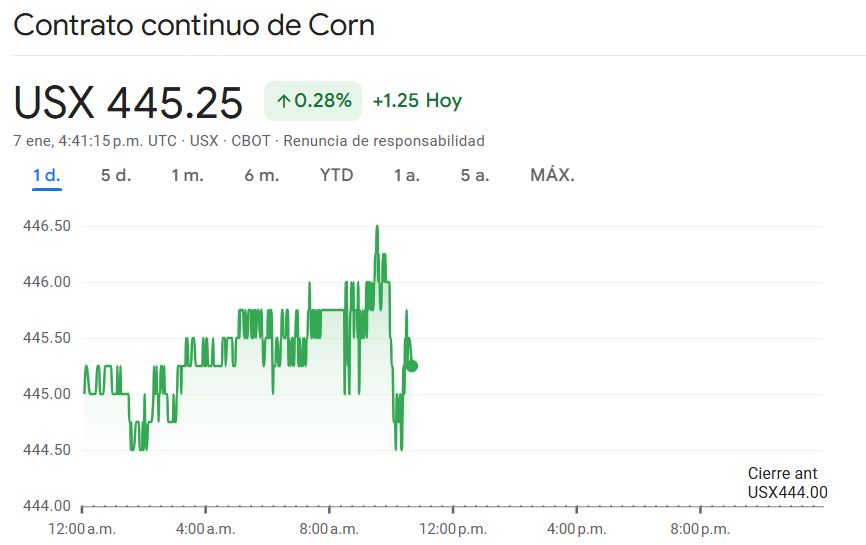Switch to the 6 m. view
The height and width of the screenshot is (545, 866).
[261, 175]
